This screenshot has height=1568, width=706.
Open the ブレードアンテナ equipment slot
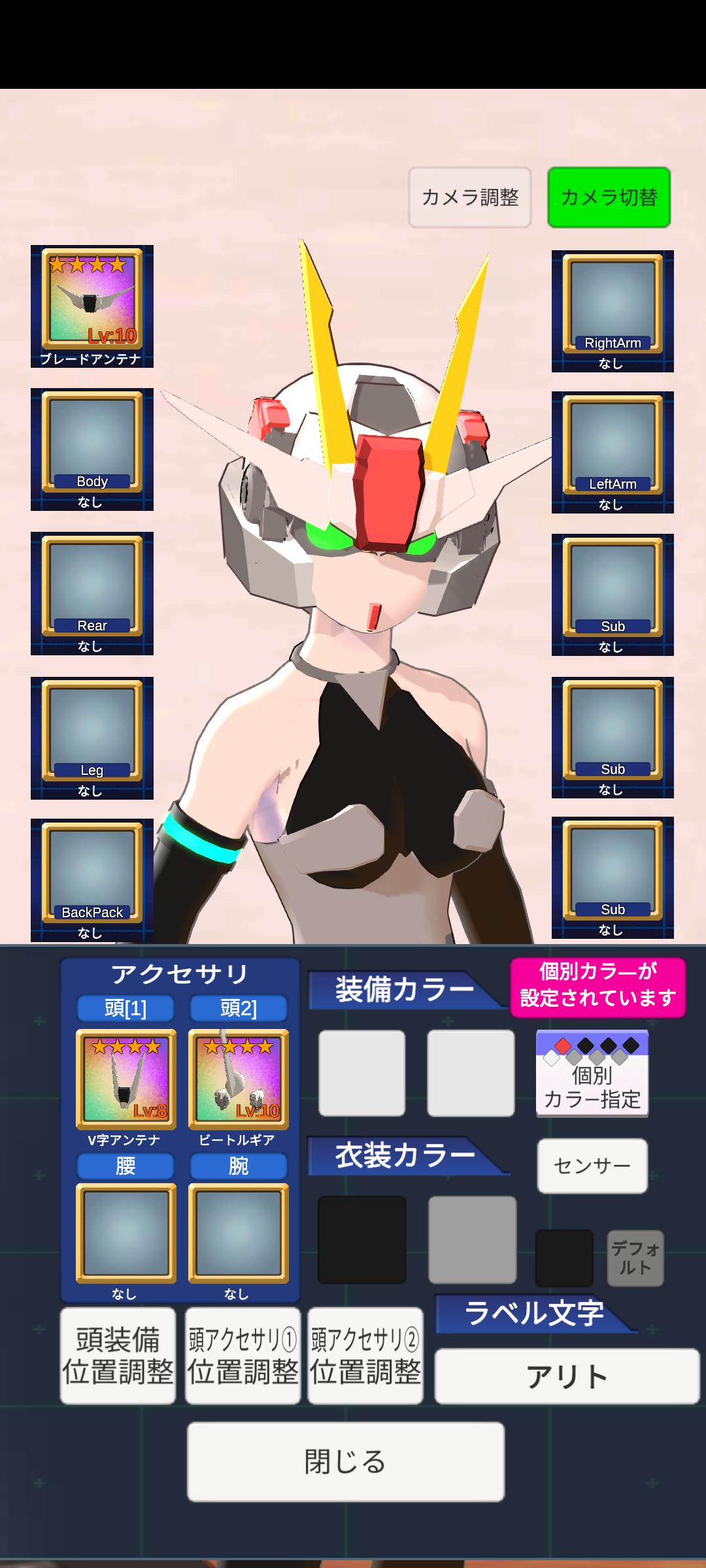[x=92, y=301]
